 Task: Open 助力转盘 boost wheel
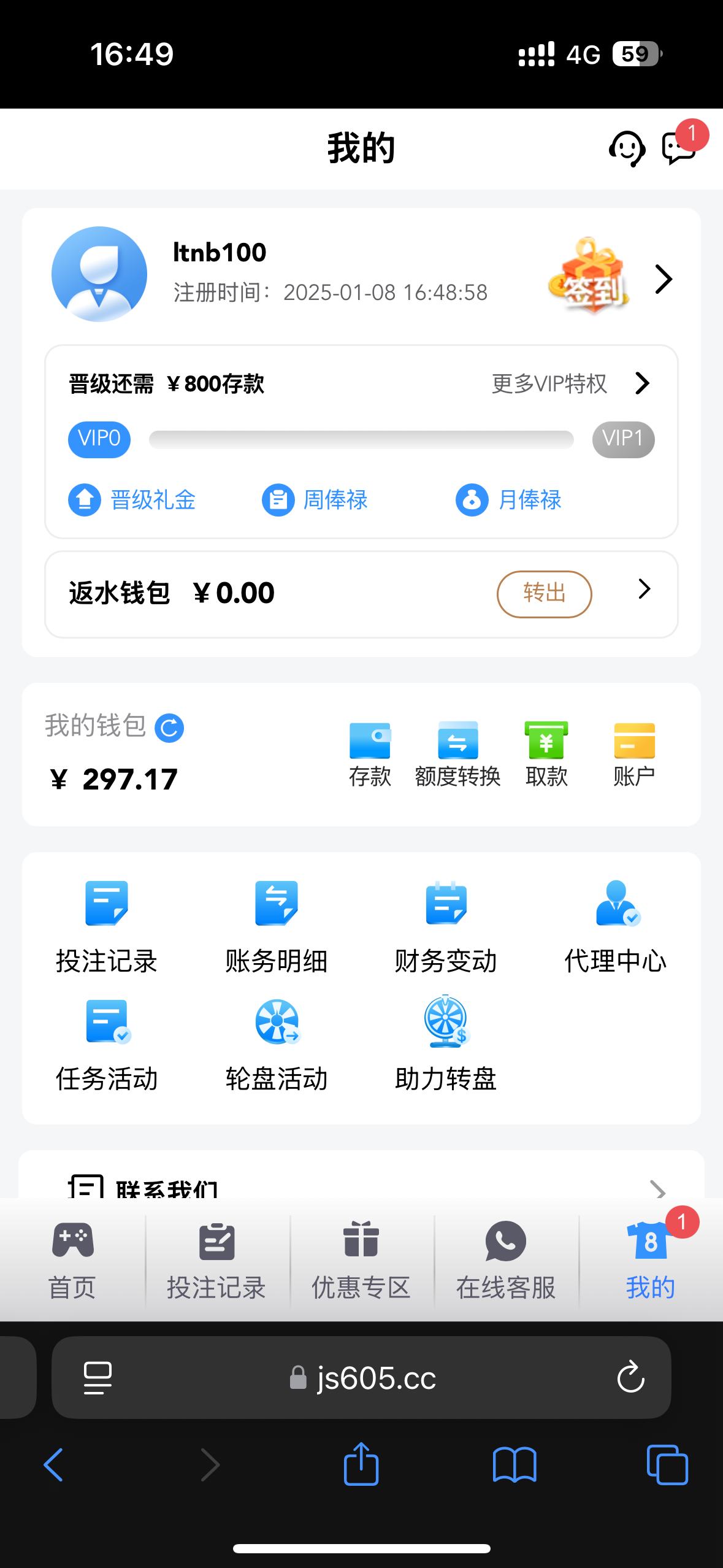click(446, 1044)
